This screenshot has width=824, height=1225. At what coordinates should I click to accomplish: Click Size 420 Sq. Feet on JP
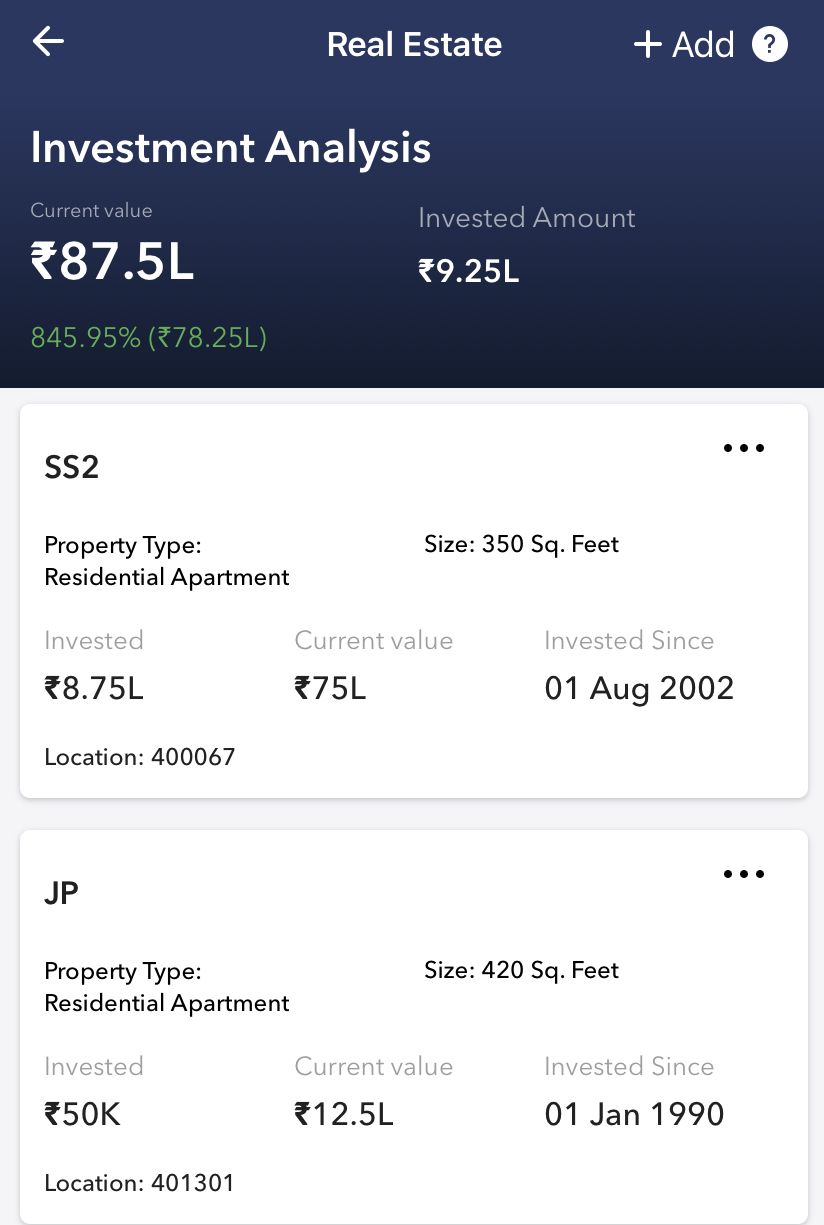(x=521, y=969)
